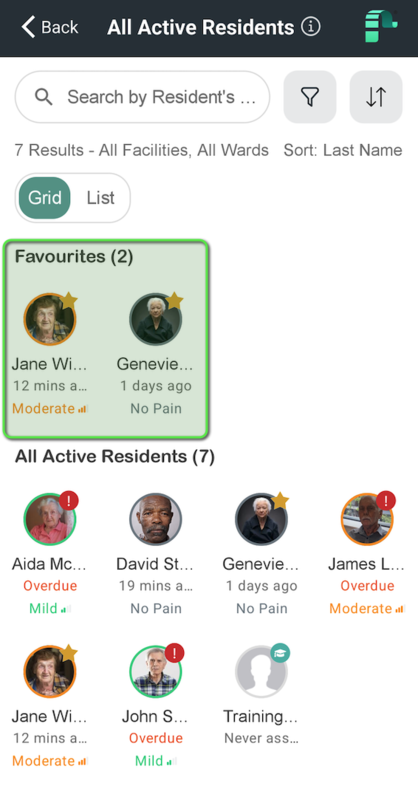The width and height of the screenshot is (418, 800).
Task: Open the filter funnel button
Action: coord(310,97)
